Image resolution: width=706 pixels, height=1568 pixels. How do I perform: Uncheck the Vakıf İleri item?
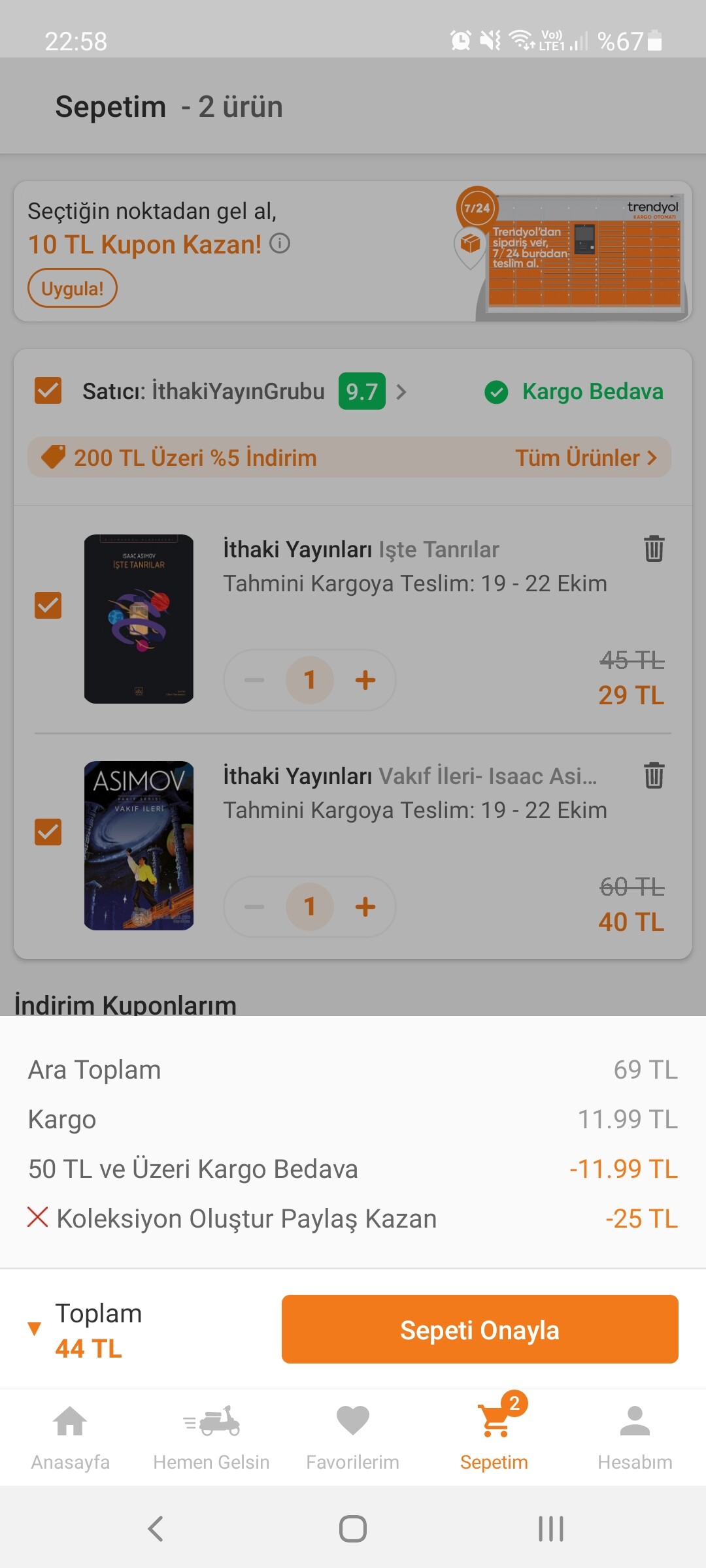point(48,832)
